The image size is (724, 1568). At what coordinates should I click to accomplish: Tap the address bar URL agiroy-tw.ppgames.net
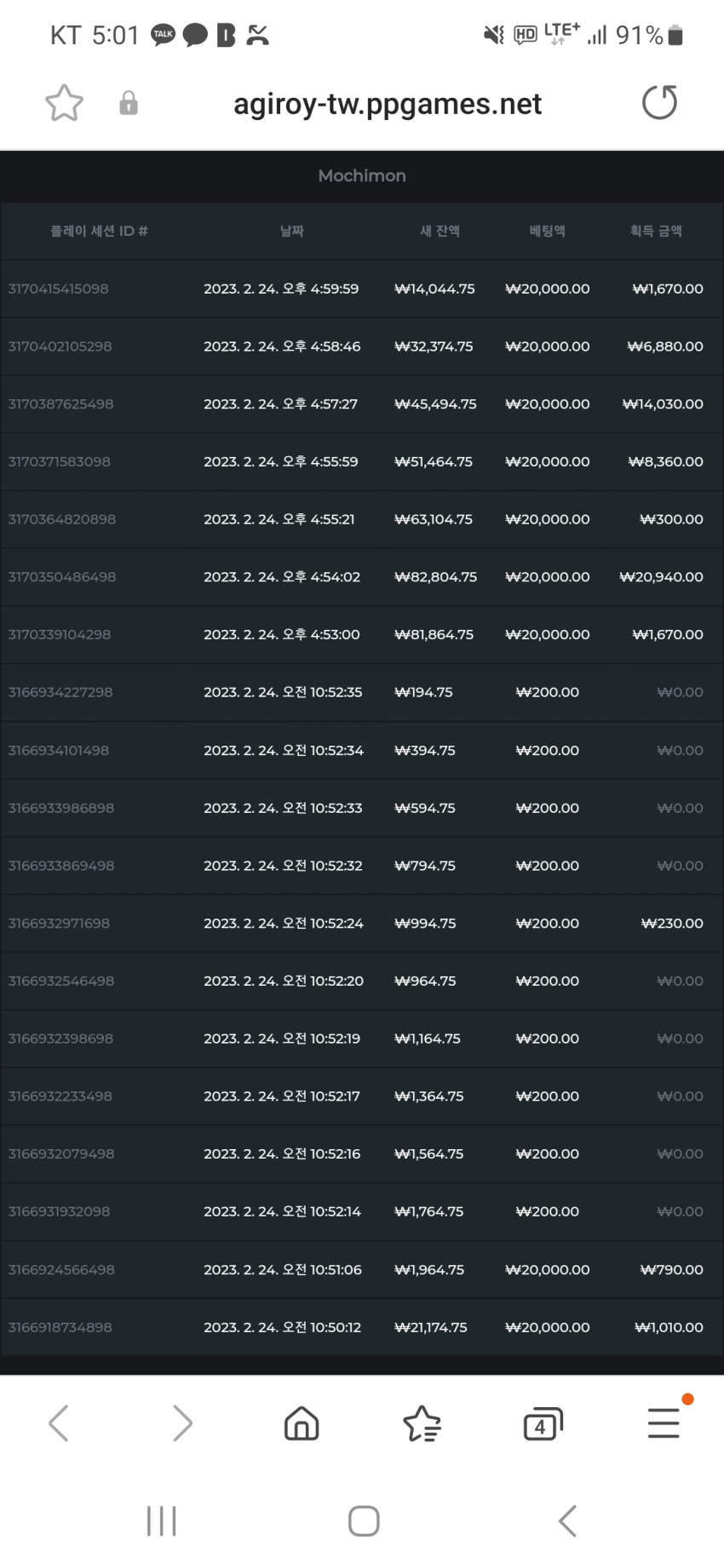tap(388, 104)
